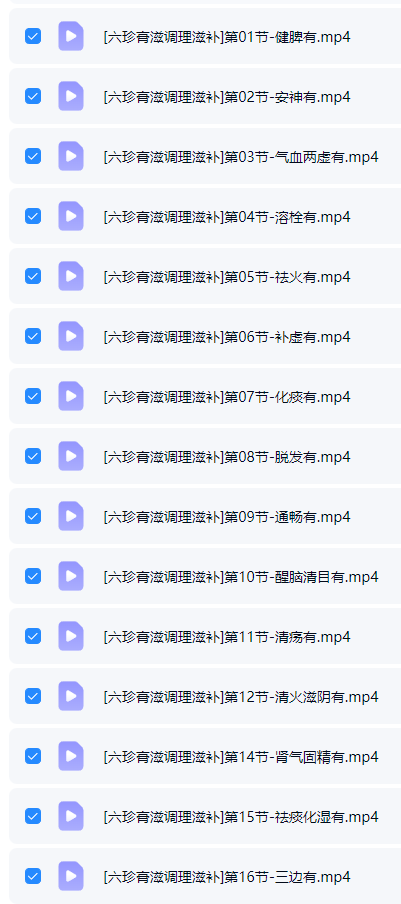Open the 第10节-醒脑清目有.mp4 file

241,577
